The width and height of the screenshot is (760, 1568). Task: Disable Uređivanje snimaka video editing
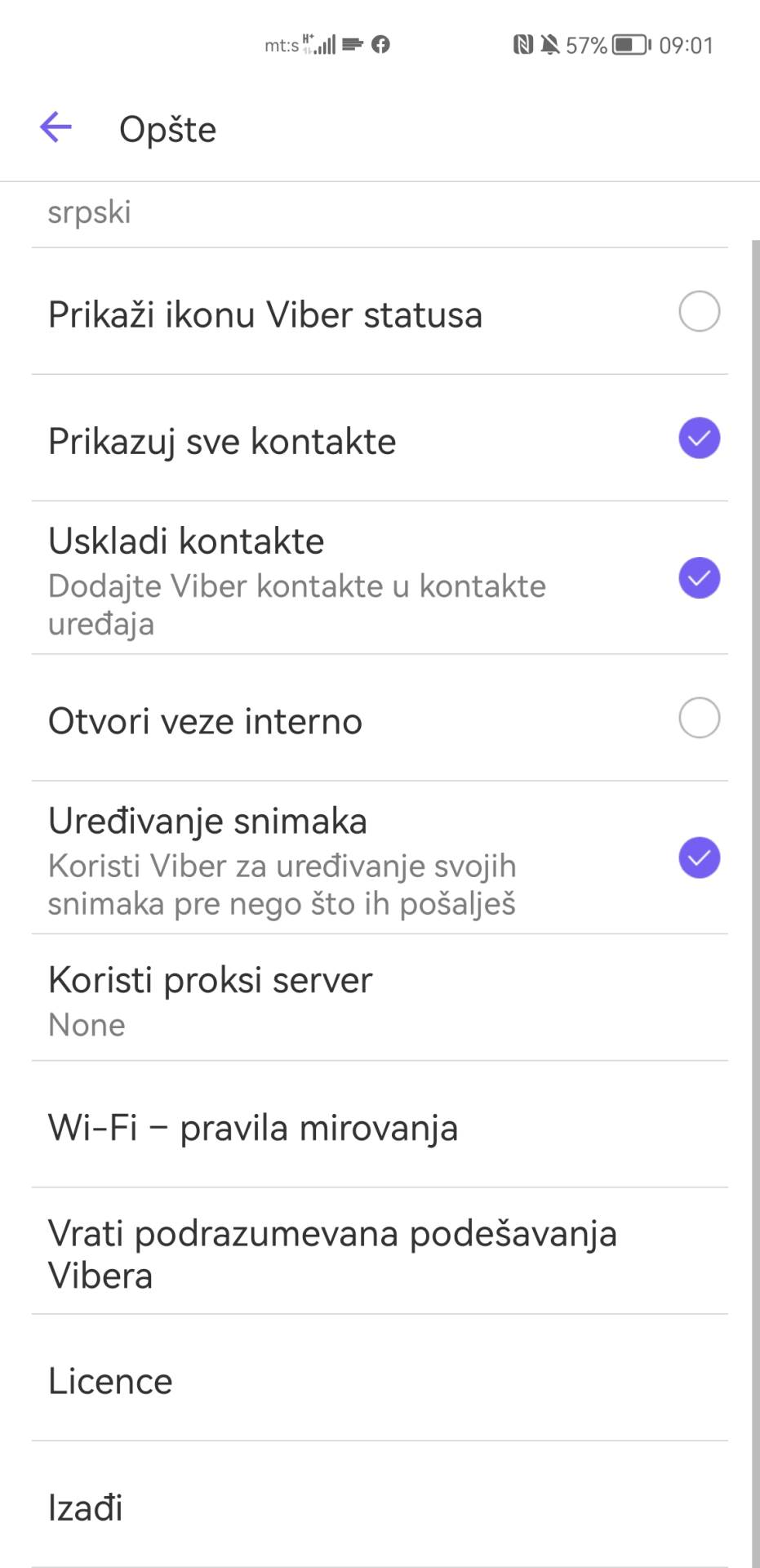point(699,857)
